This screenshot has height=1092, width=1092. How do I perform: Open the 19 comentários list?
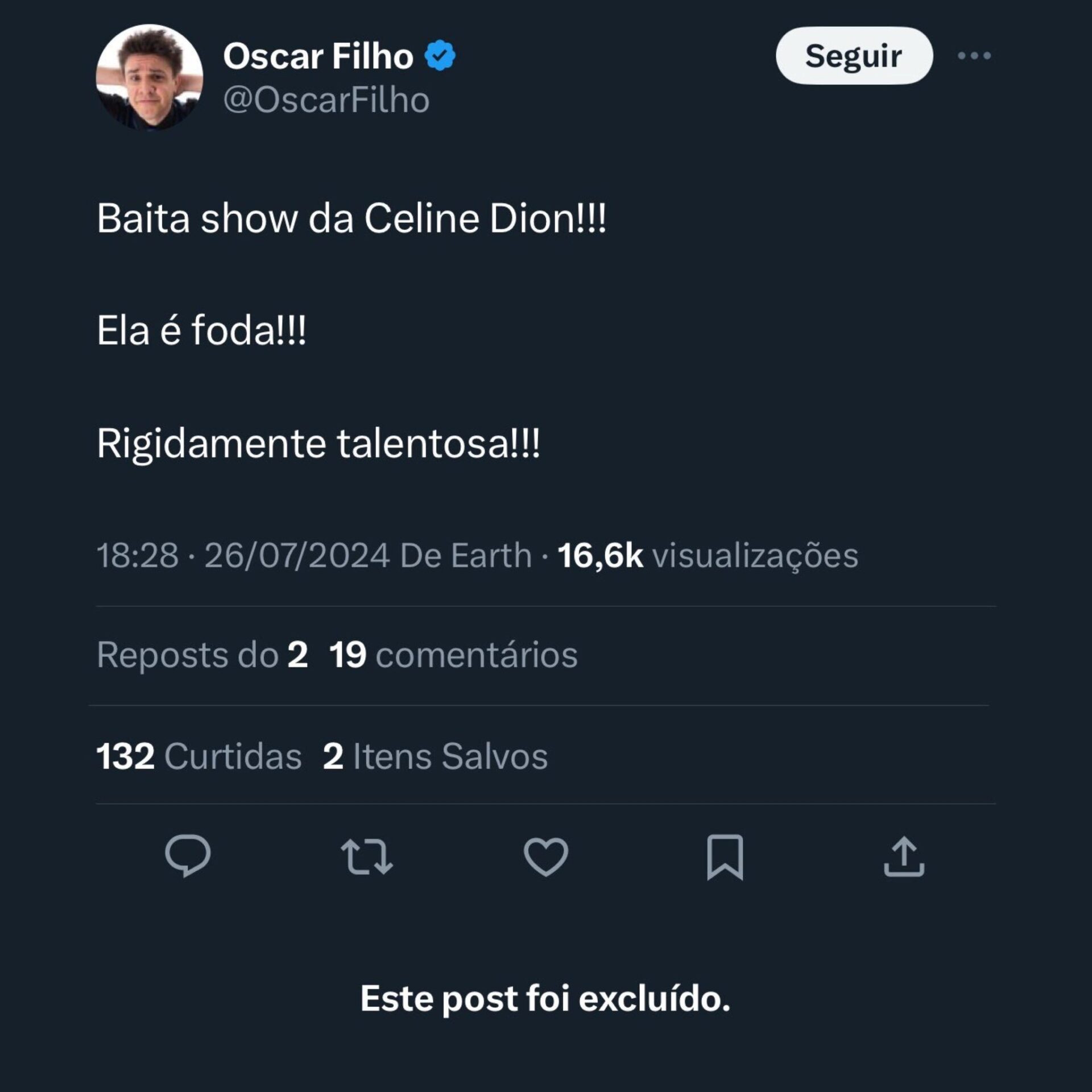point(453,655)
